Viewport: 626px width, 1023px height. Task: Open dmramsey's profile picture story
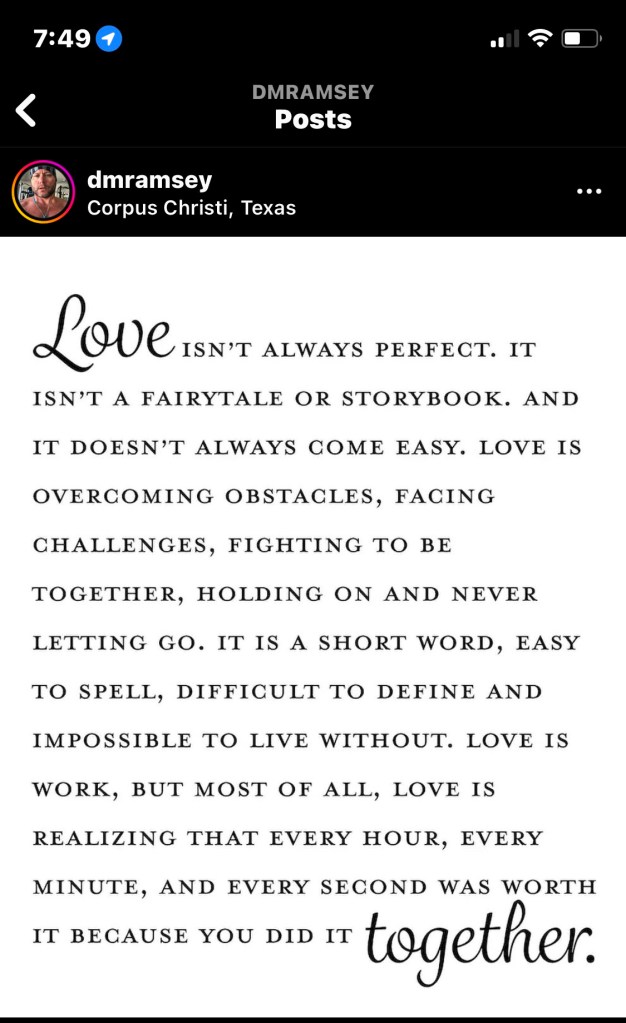(43, 192)
